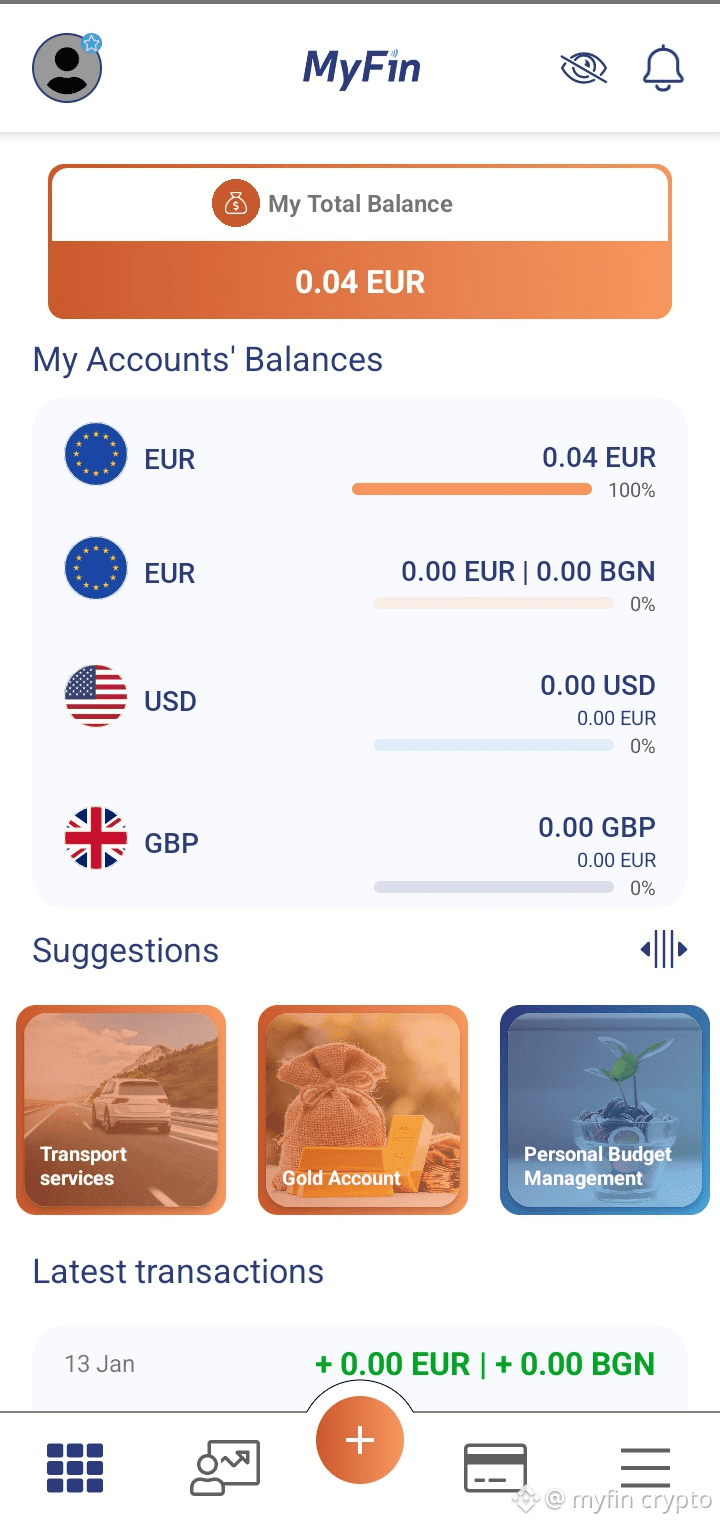Open the 13 Jan transaction

[360, 1366]
